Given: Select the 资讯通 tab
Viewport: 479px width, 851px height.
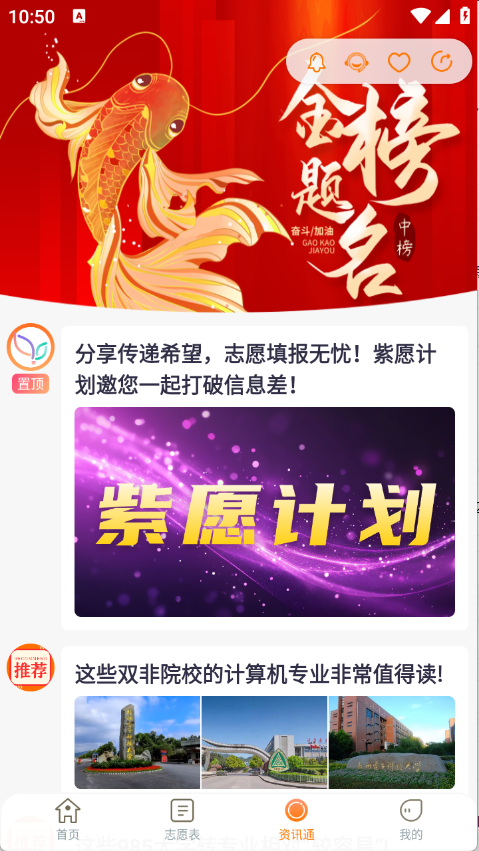Looking at the screenshot, I should pyautogui.click(x=296, y=820).
